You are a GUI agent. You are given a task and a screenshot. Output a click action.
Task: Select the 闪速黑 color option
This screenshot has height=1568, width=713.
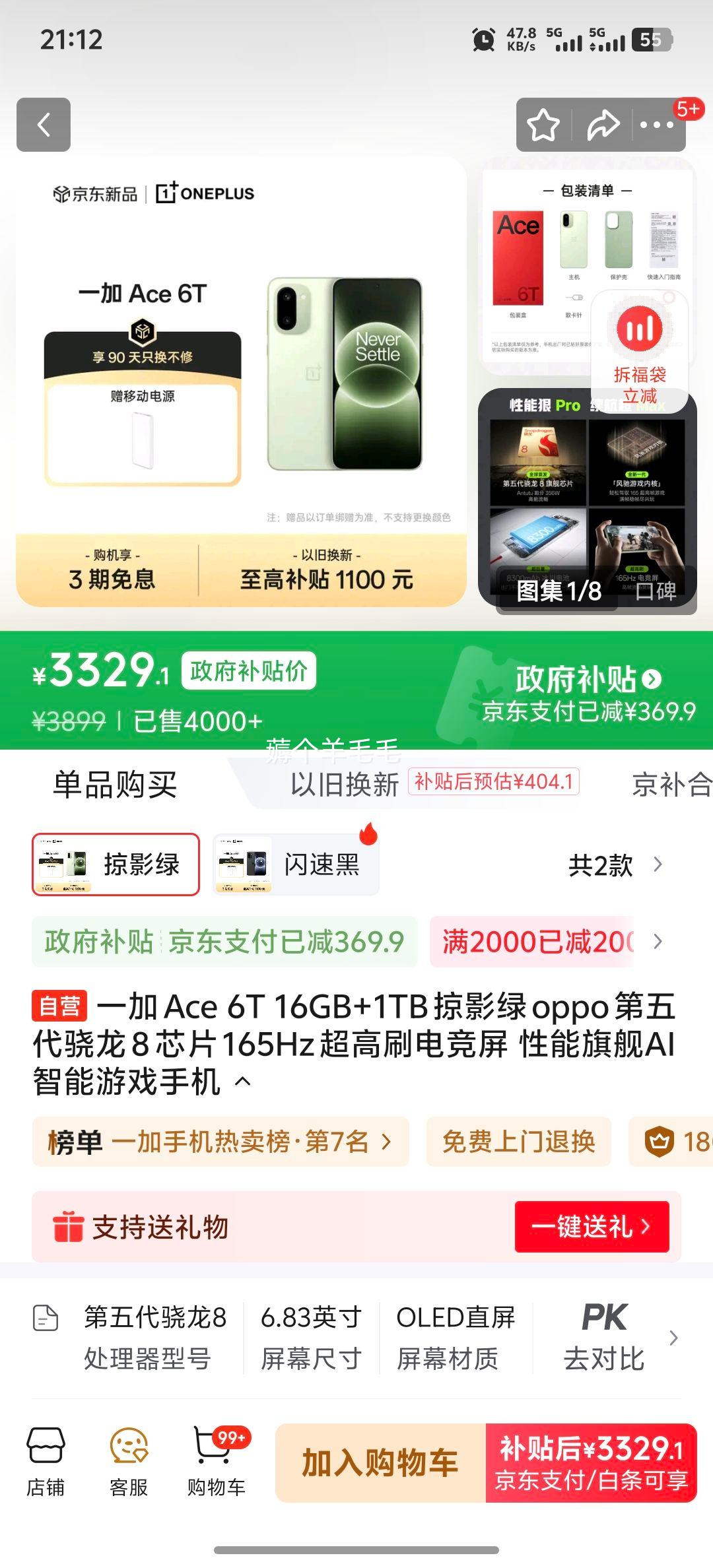pyautogui.click(x=295, y=865)
